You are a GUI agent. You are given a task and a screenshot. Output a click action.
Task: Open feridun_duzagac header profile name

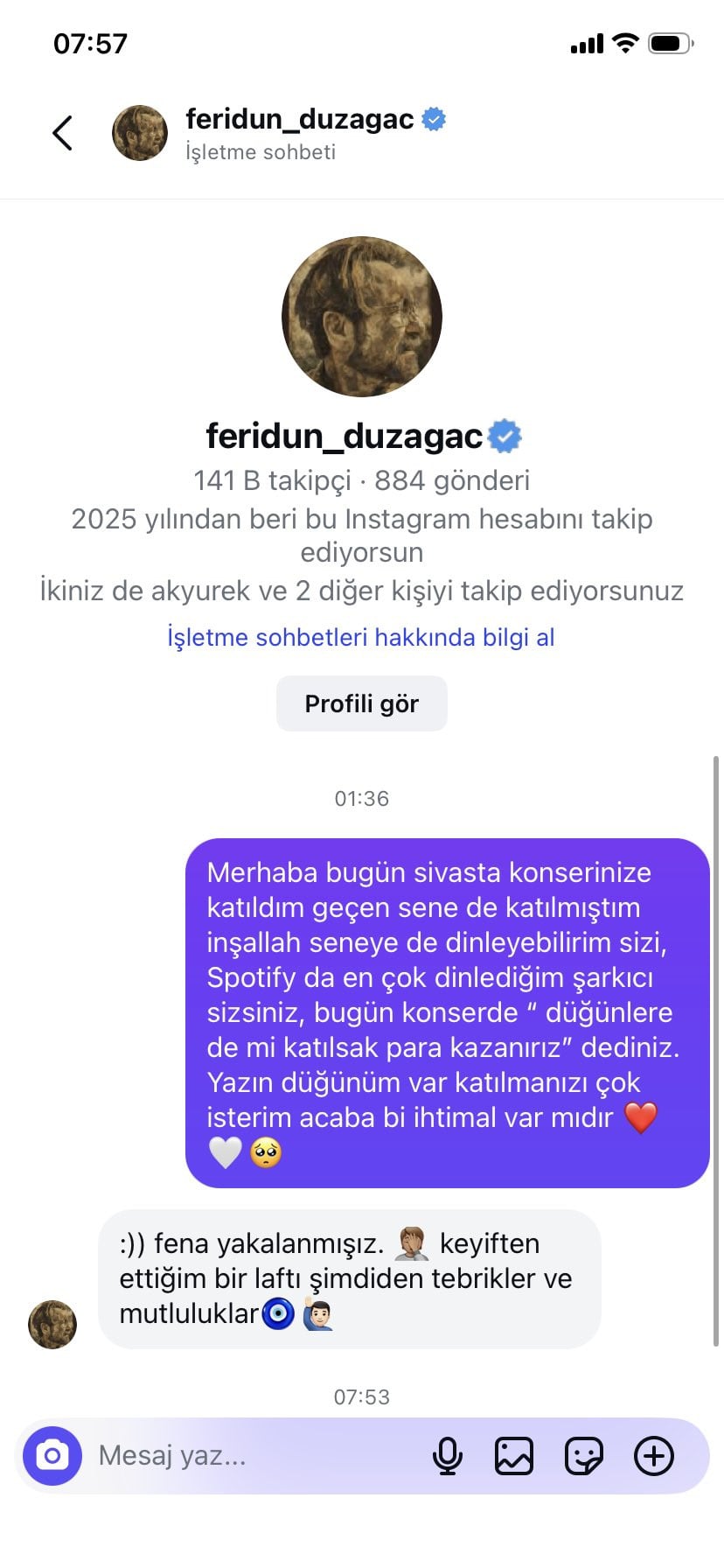coord(300,119)
